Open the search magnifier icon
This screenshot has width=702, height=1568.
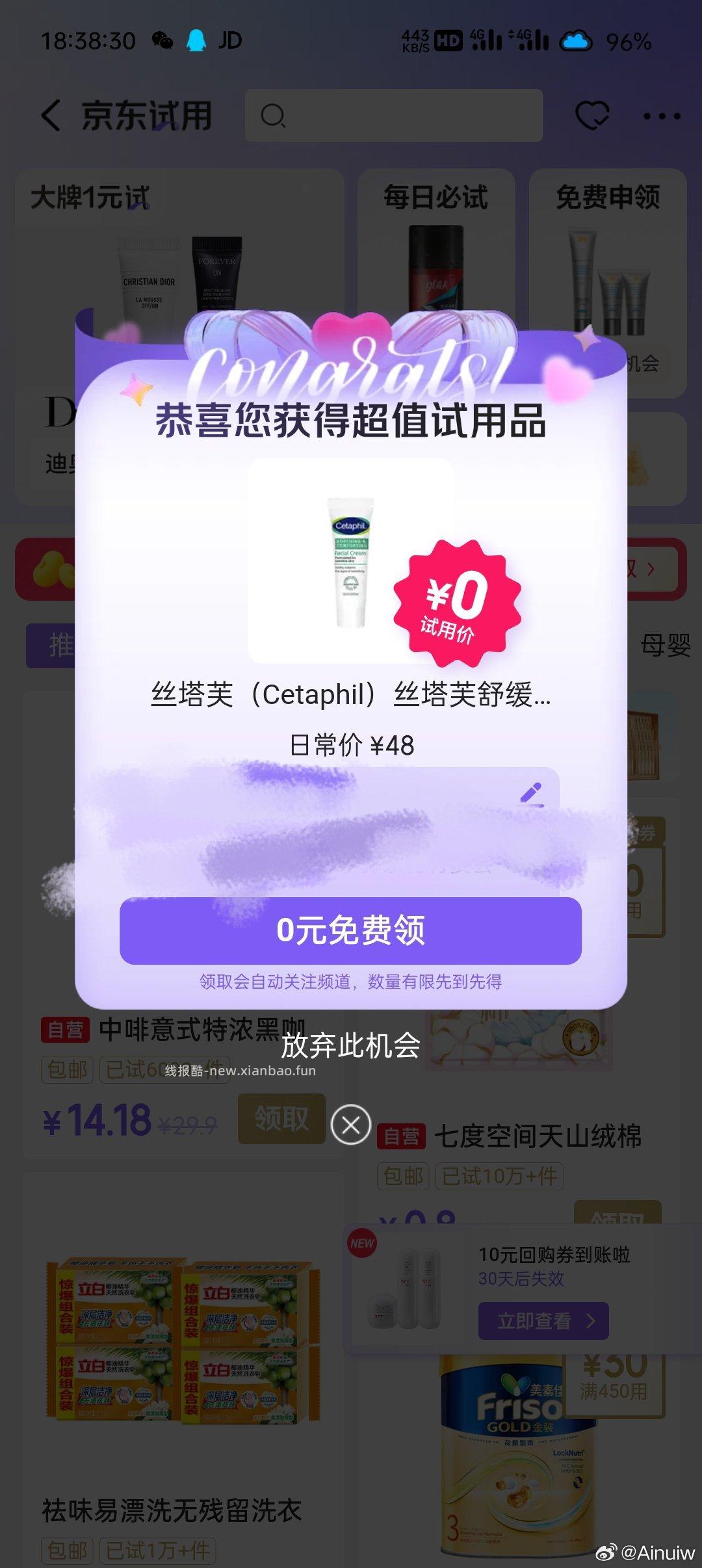pyautogui.click(x=273, y=115)
